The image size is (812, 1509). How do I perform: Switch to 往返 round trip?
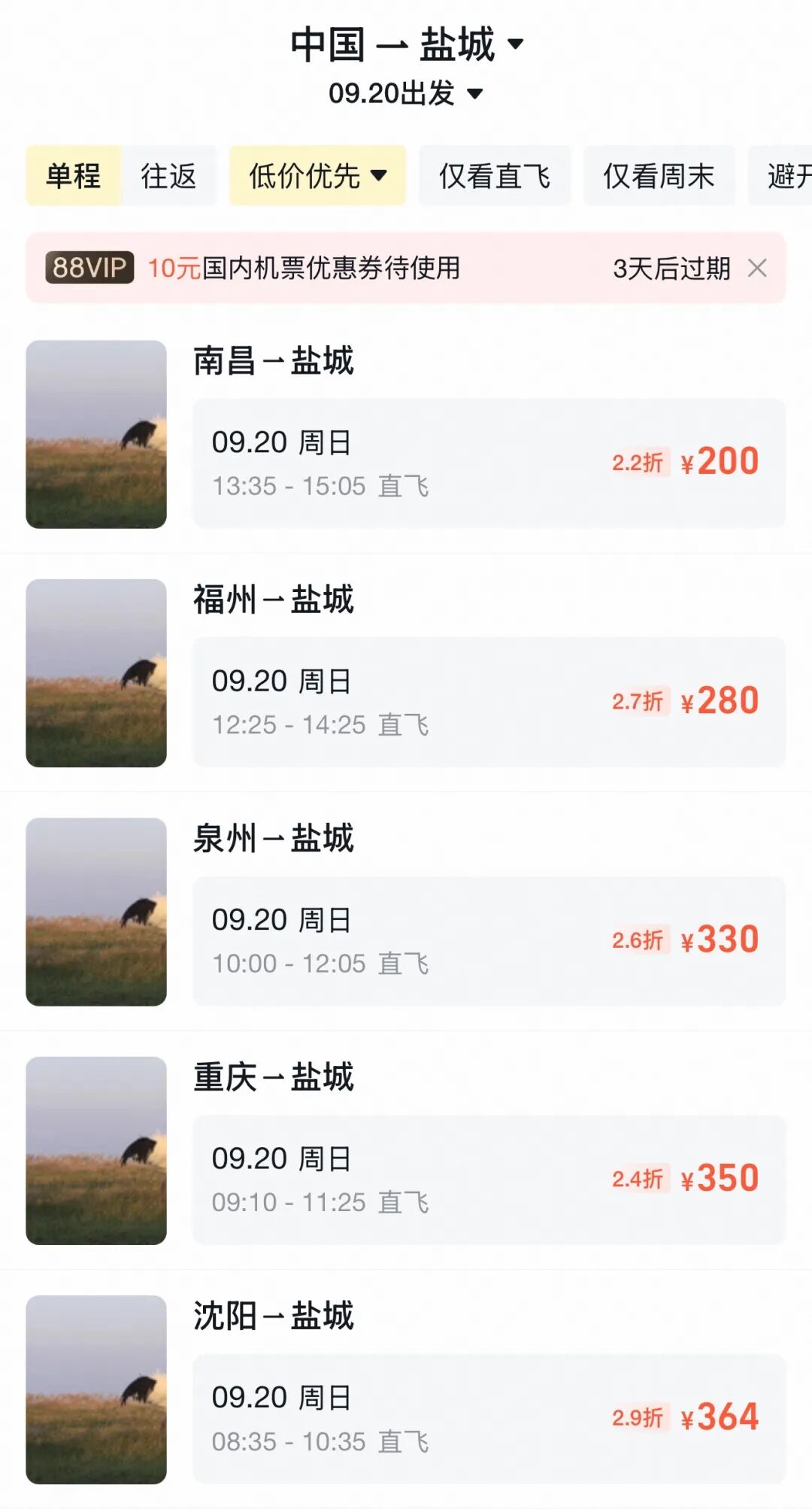[169, 176]
